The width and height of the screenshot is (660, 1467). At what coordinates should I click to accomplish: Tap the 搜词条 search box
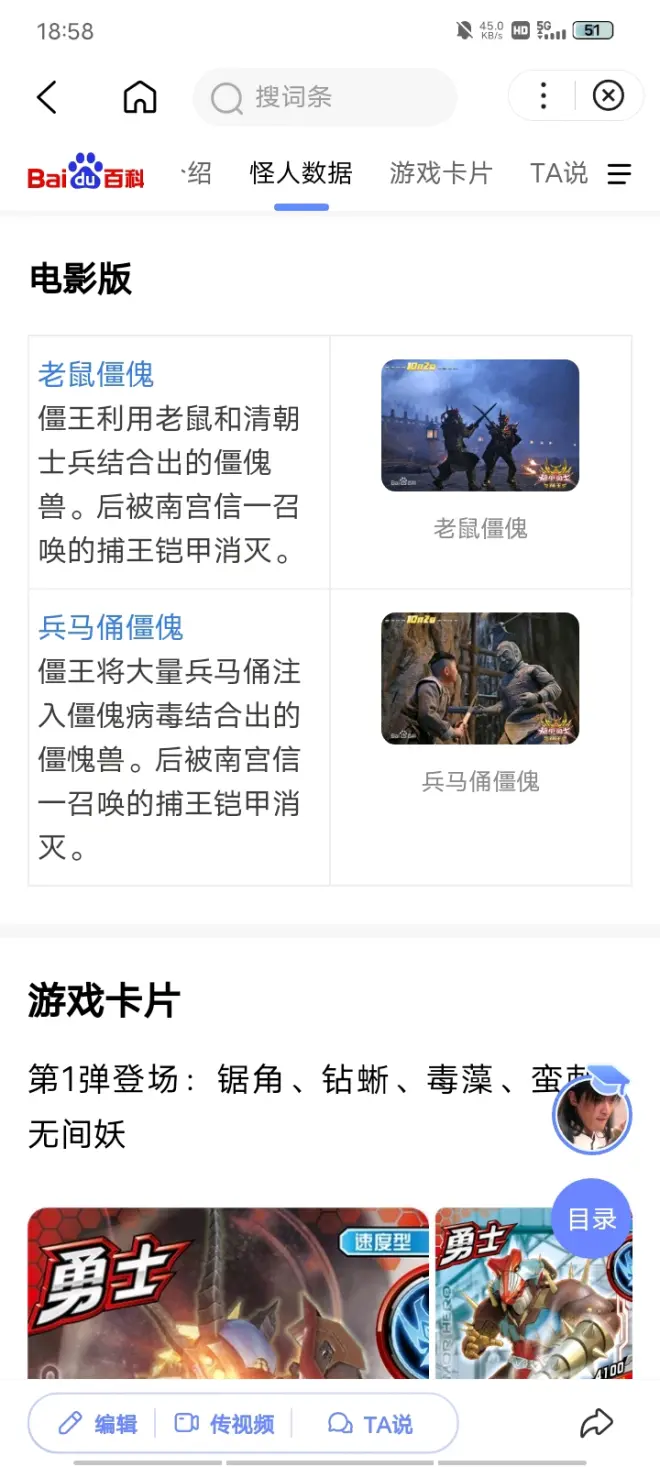pyautogui.click(x=324, y=97)
